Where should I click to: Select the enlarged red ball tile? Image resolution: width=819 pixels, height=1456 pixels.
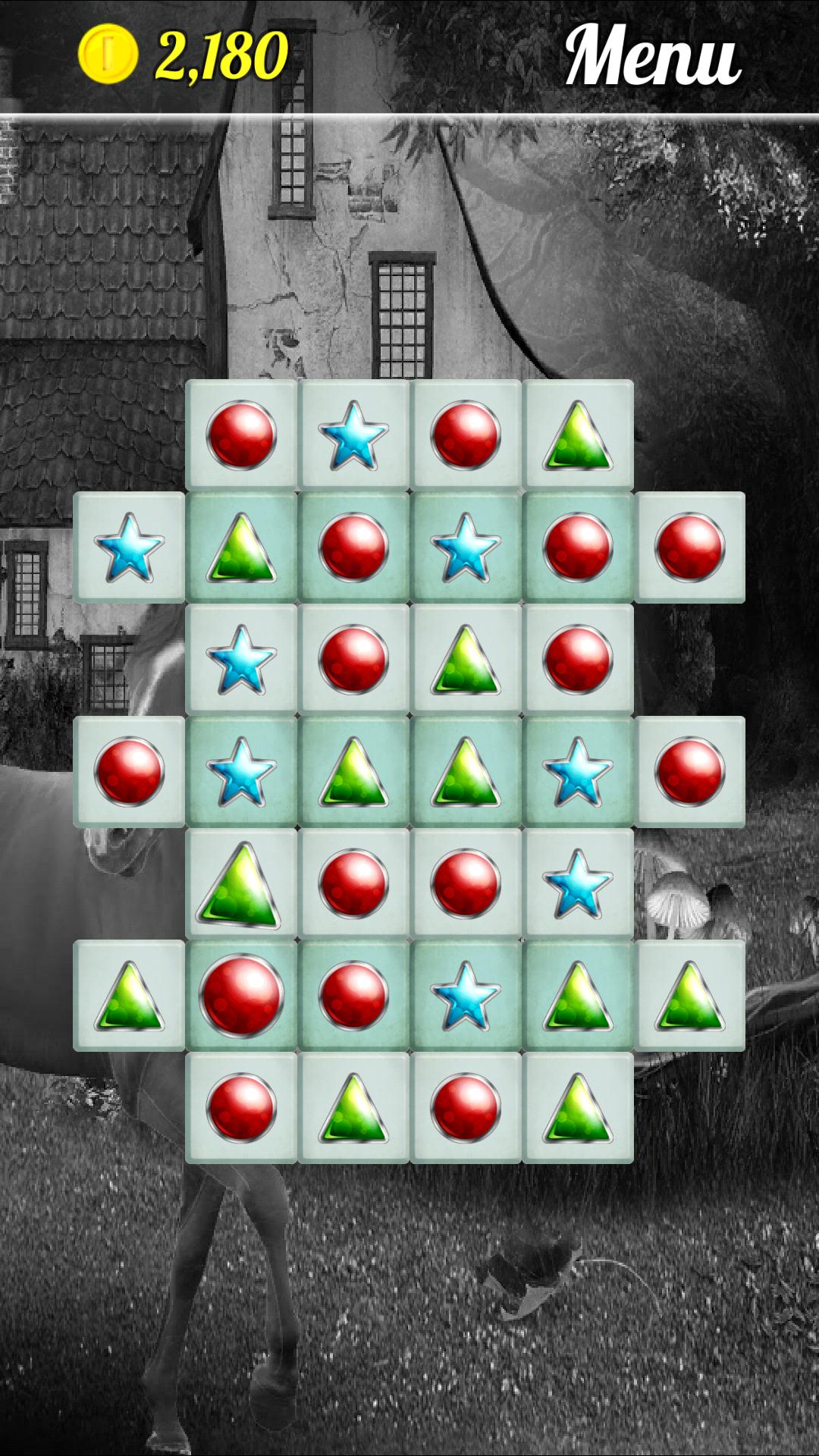(241, 996)
